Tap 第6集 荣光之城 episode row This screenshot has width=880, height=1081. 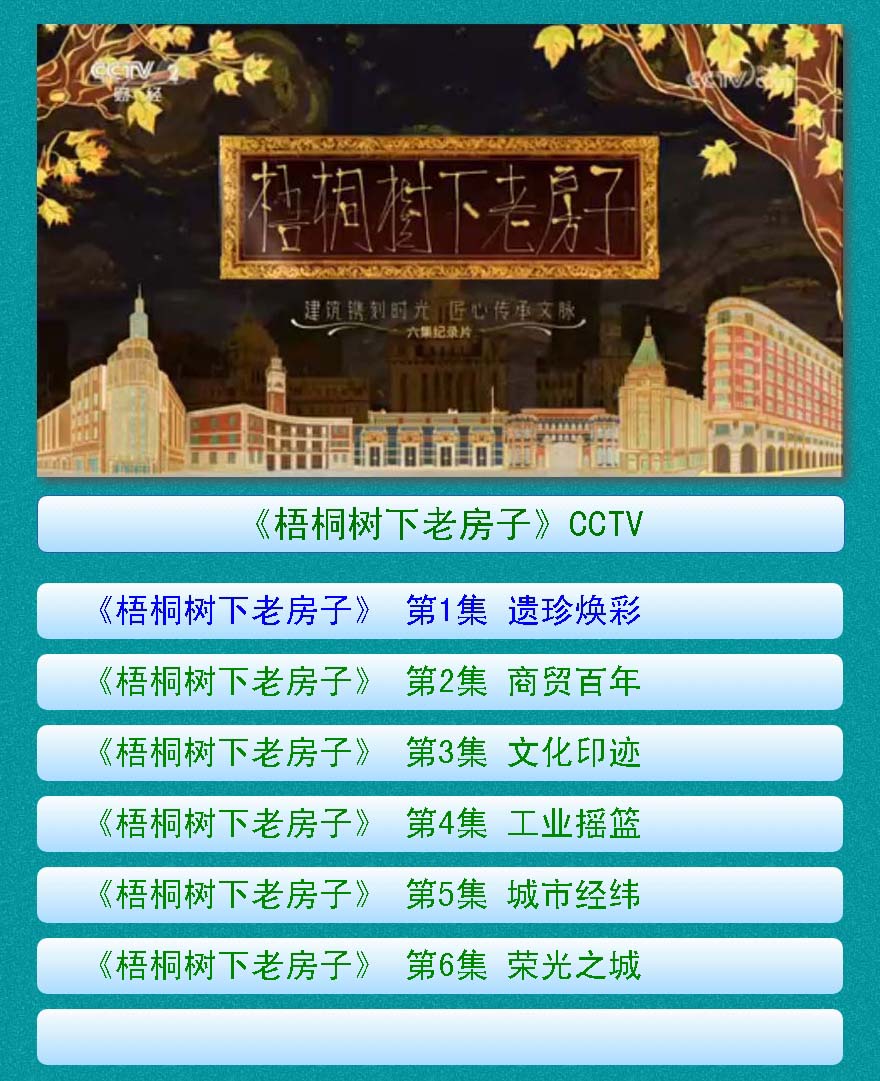point(440,966)
